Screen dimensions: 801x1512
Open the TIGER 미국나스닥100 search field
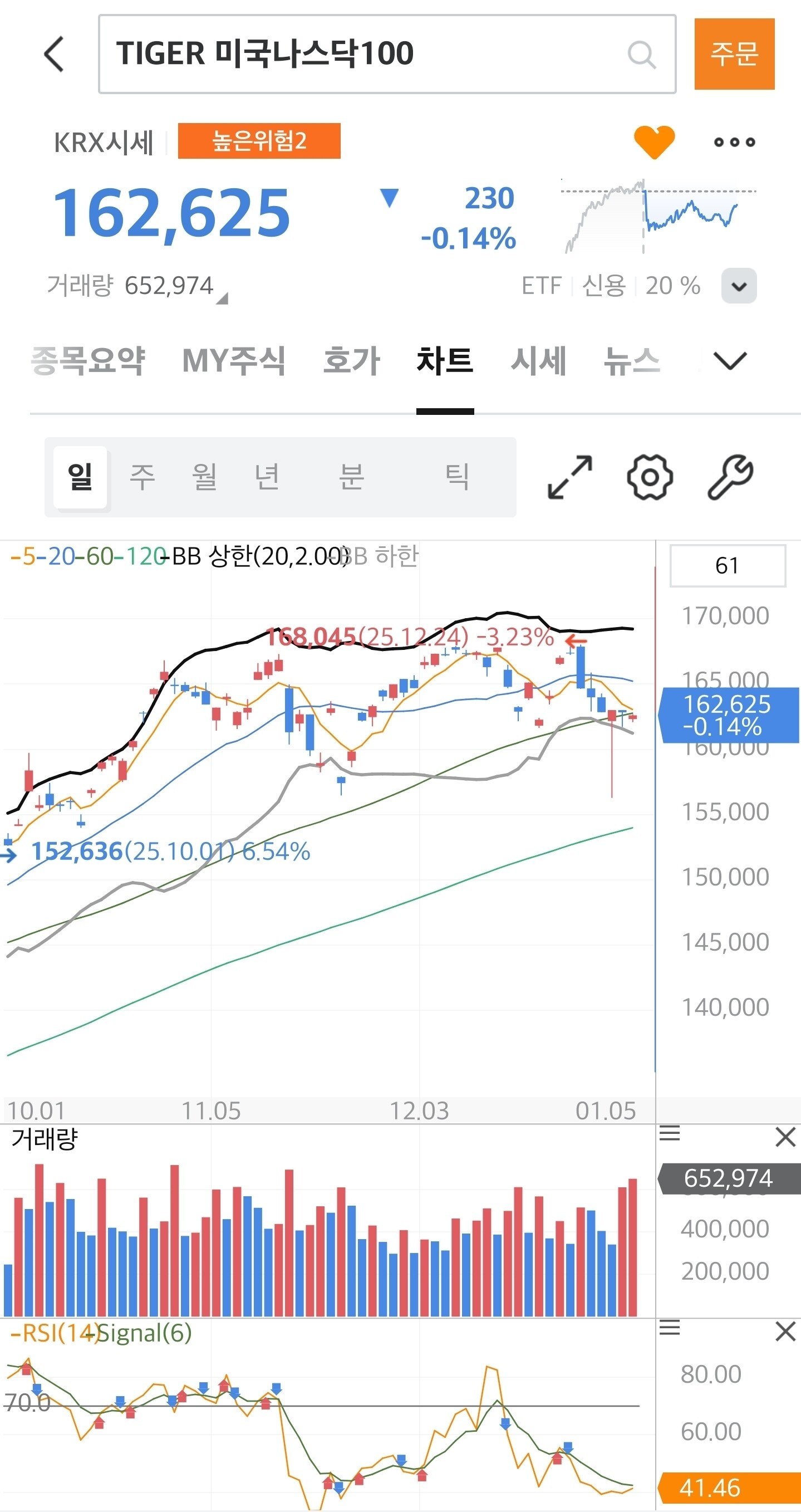387,54
